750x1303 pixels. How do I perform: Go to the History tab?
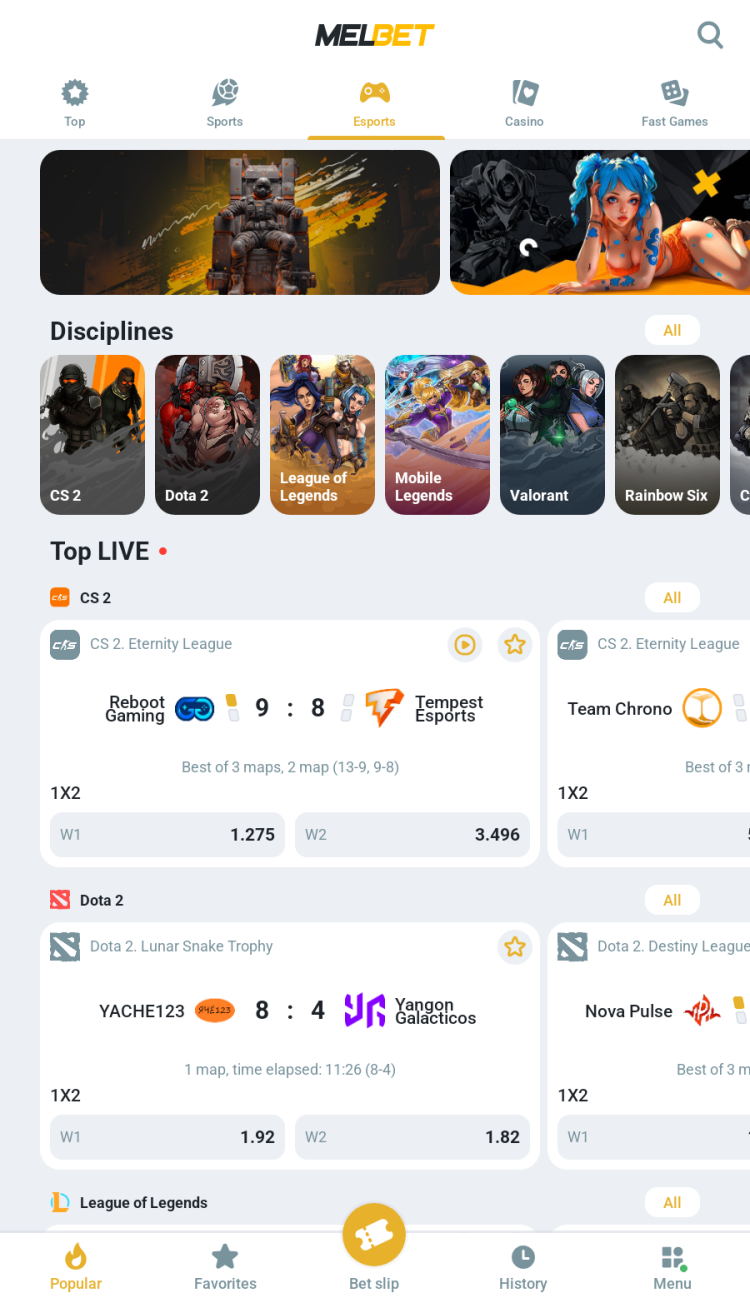click(x=523, y=1268)
